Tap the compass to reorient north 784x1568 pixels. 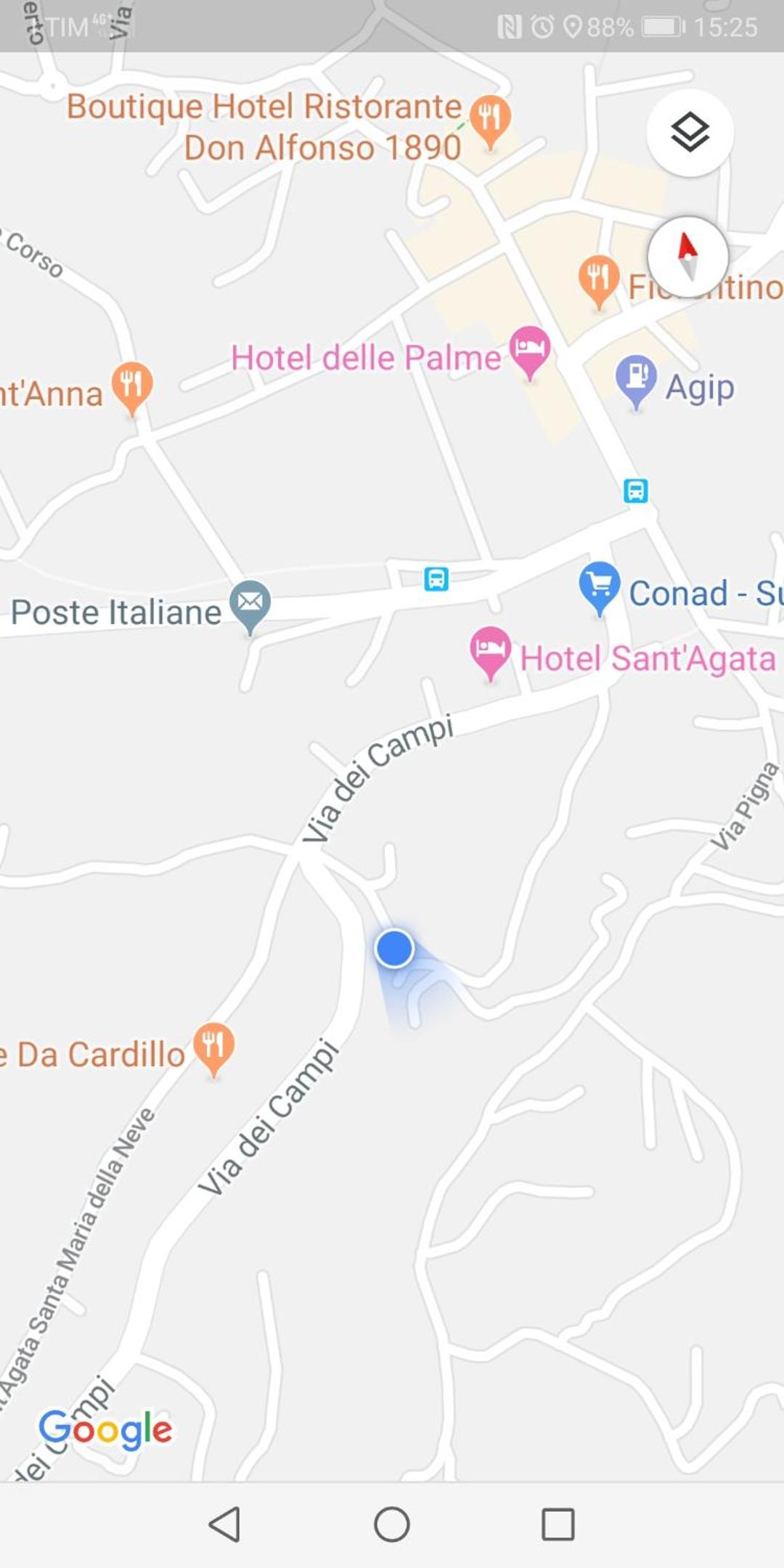click(687, 256)
